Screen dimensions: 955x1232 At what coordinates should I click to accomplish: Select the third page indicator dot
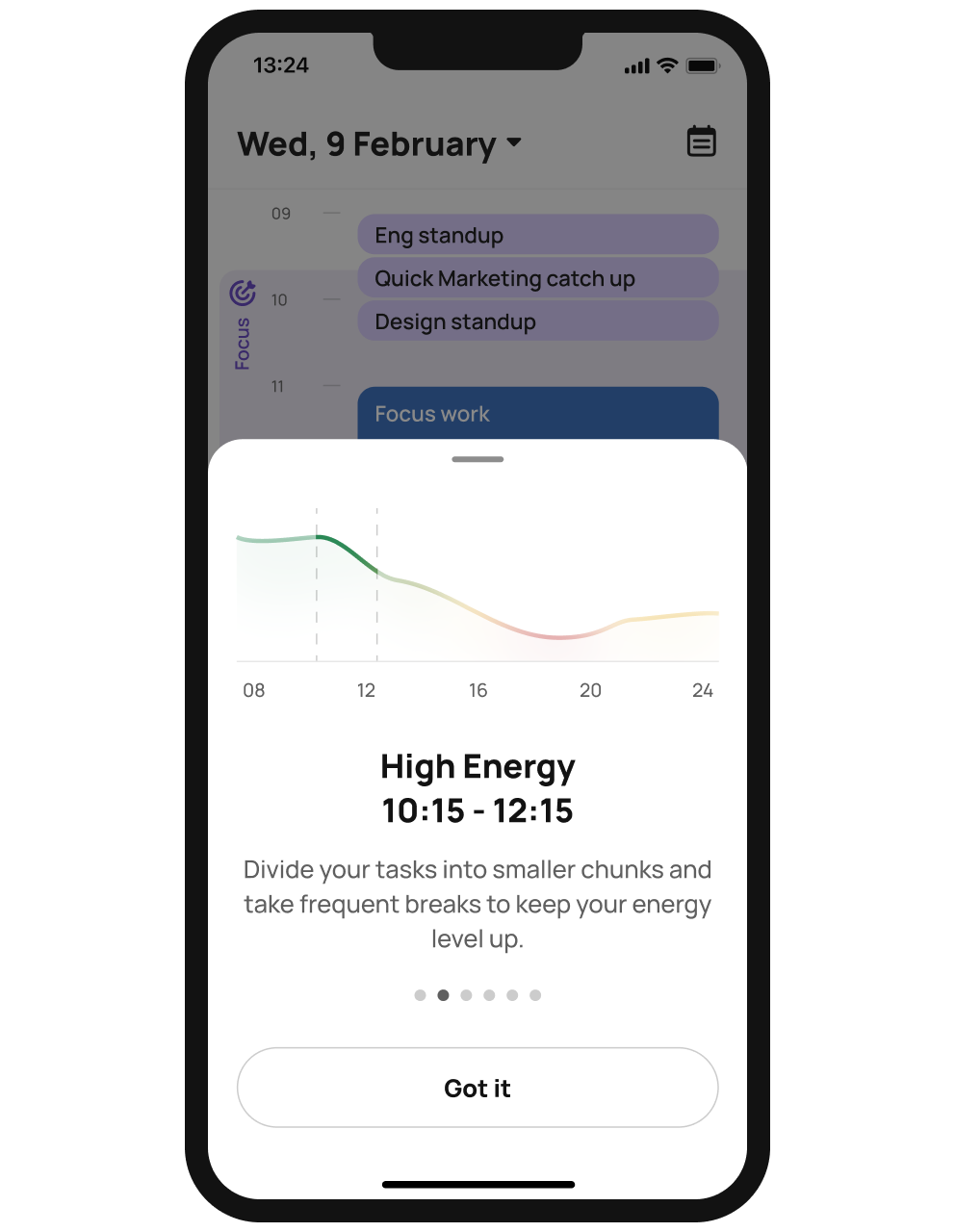466,995
